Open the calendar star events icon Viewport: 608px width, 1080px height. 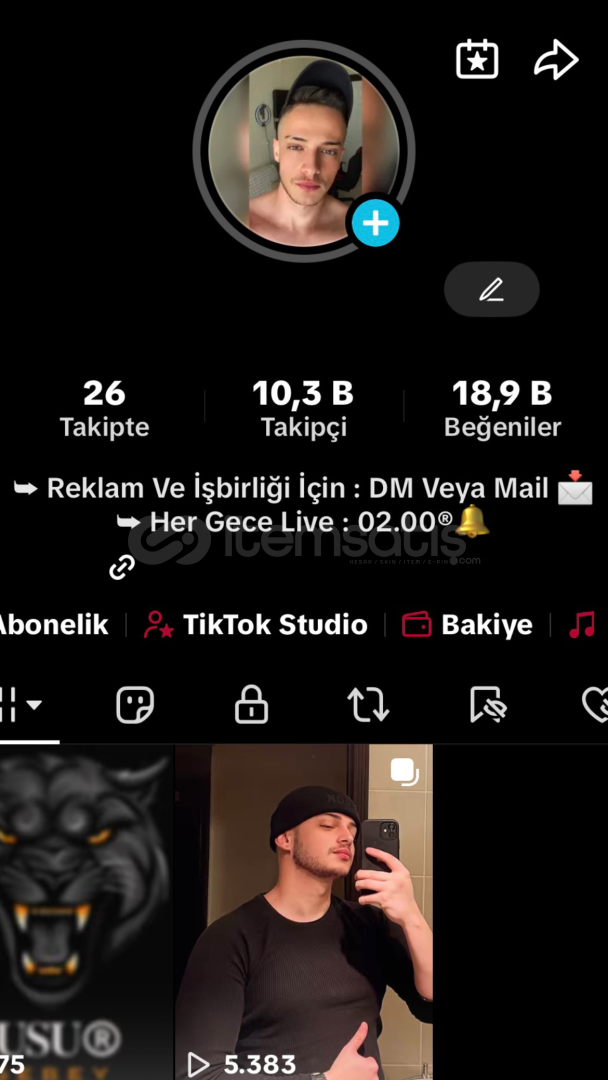pyautogui.click(x=477, y=60)
